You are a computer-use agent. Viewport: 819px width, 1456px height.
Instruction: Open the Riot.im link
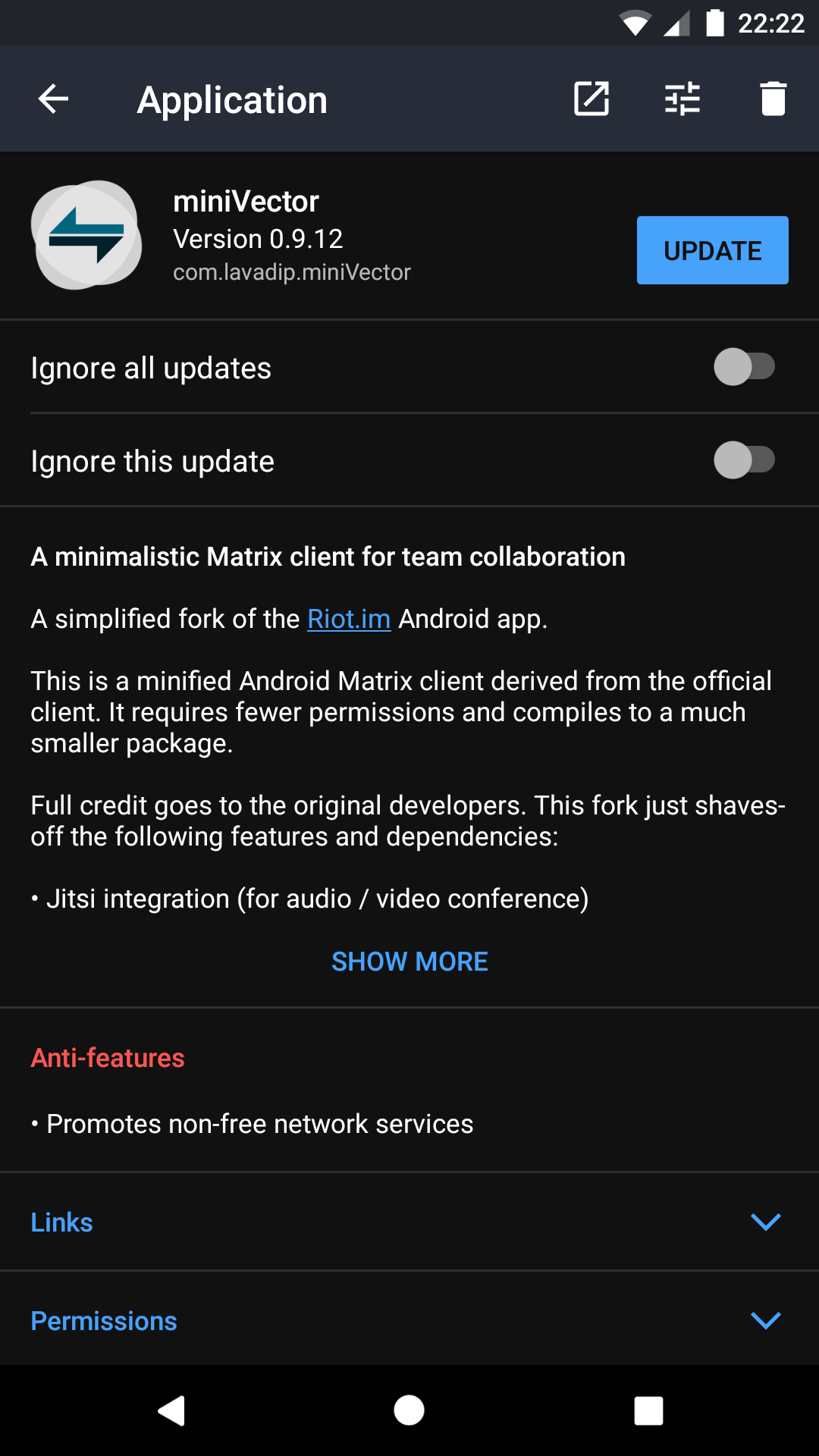click(x=349, y=619)
